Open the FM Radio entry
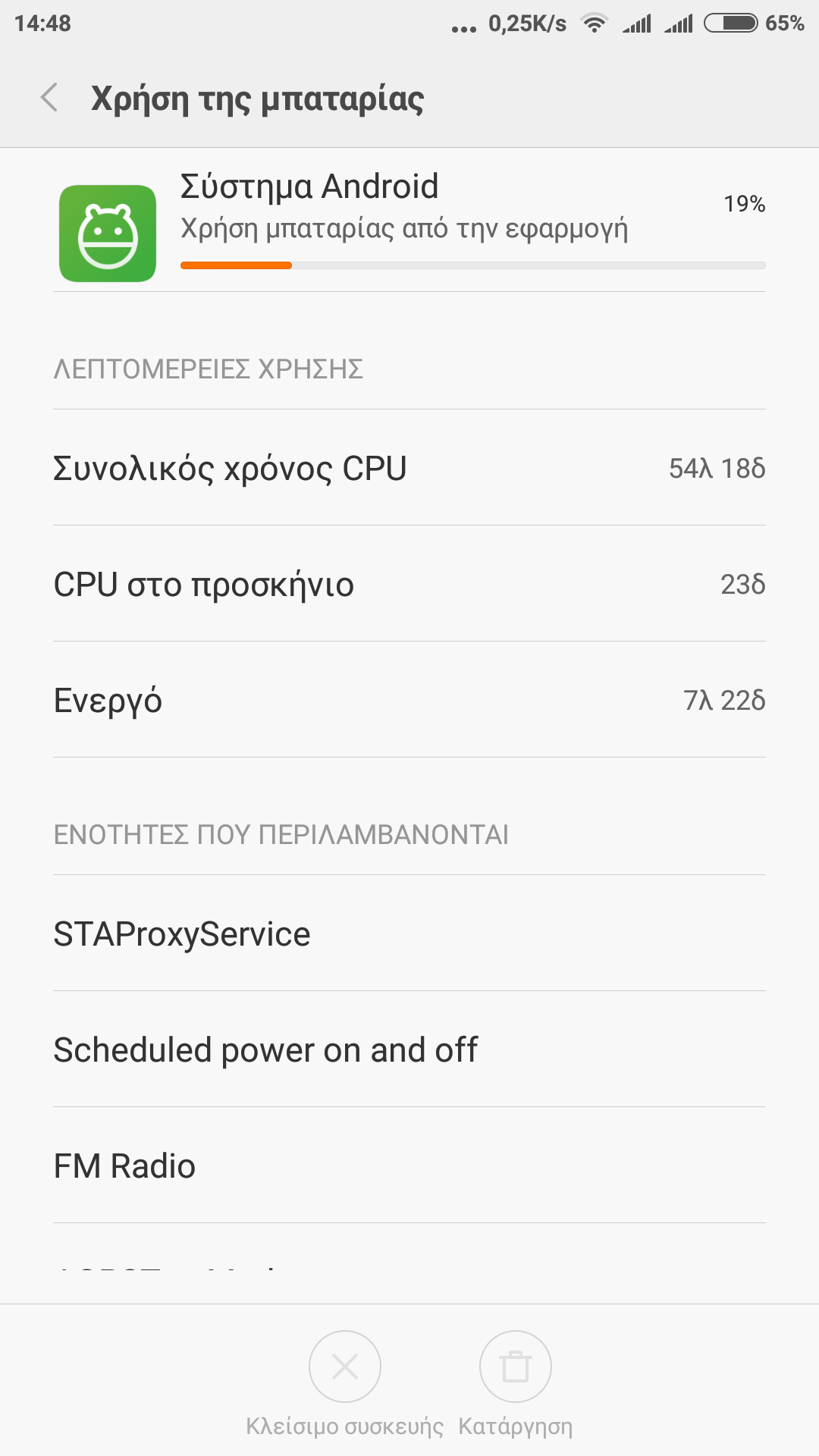The image size is (819, 1456). (x=409, y=1166)
